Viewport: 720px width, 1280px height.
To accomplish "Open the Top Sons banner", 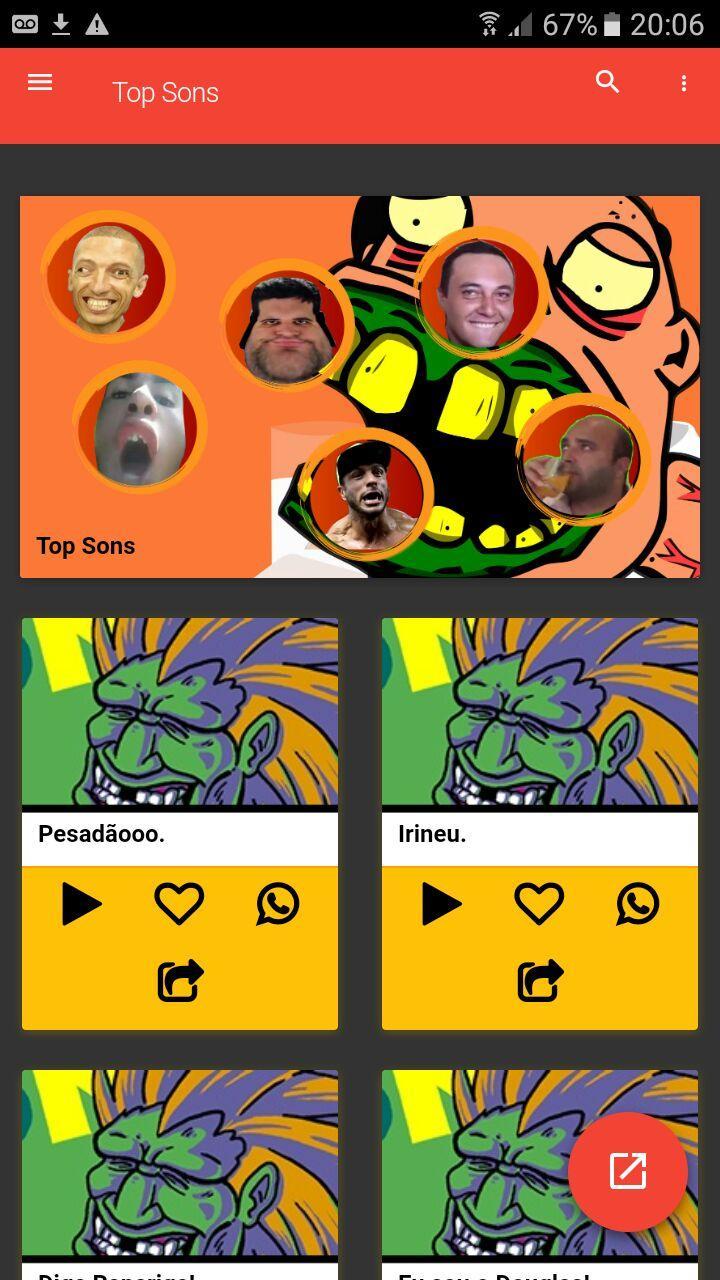I will click(360, 386).
